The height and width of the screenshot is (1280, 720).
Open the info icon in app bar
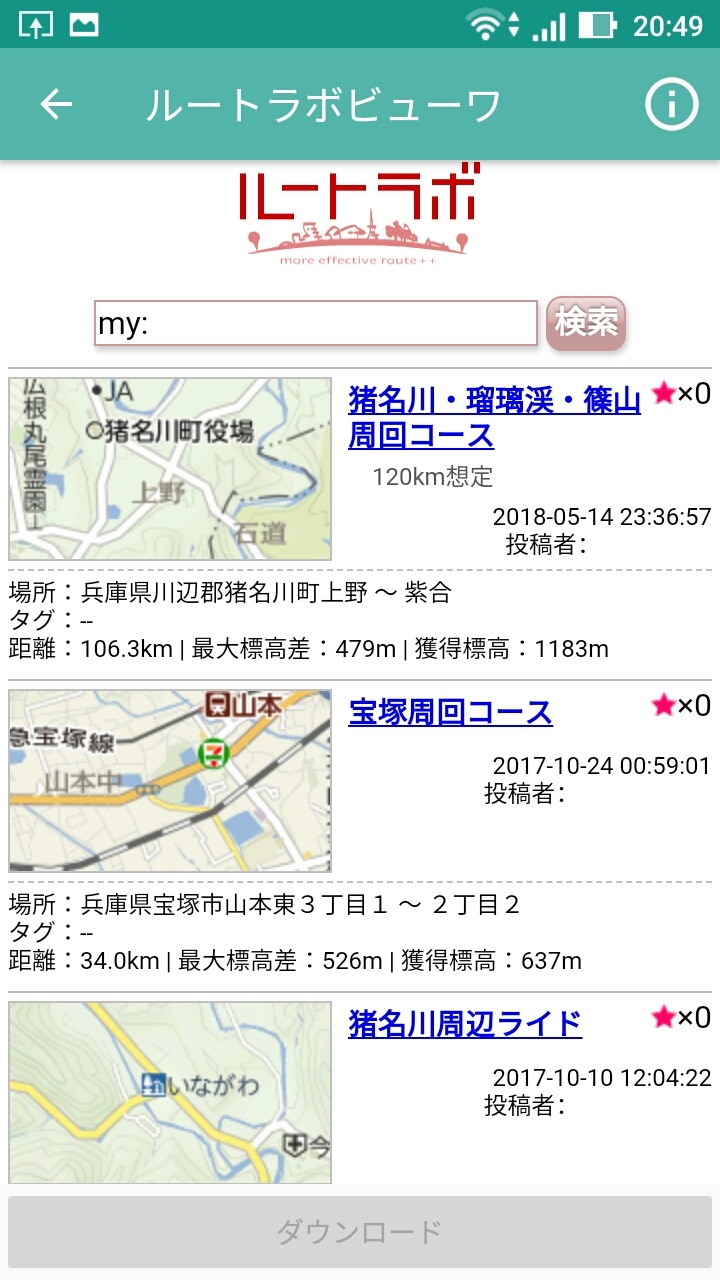(x=670, y=104)
